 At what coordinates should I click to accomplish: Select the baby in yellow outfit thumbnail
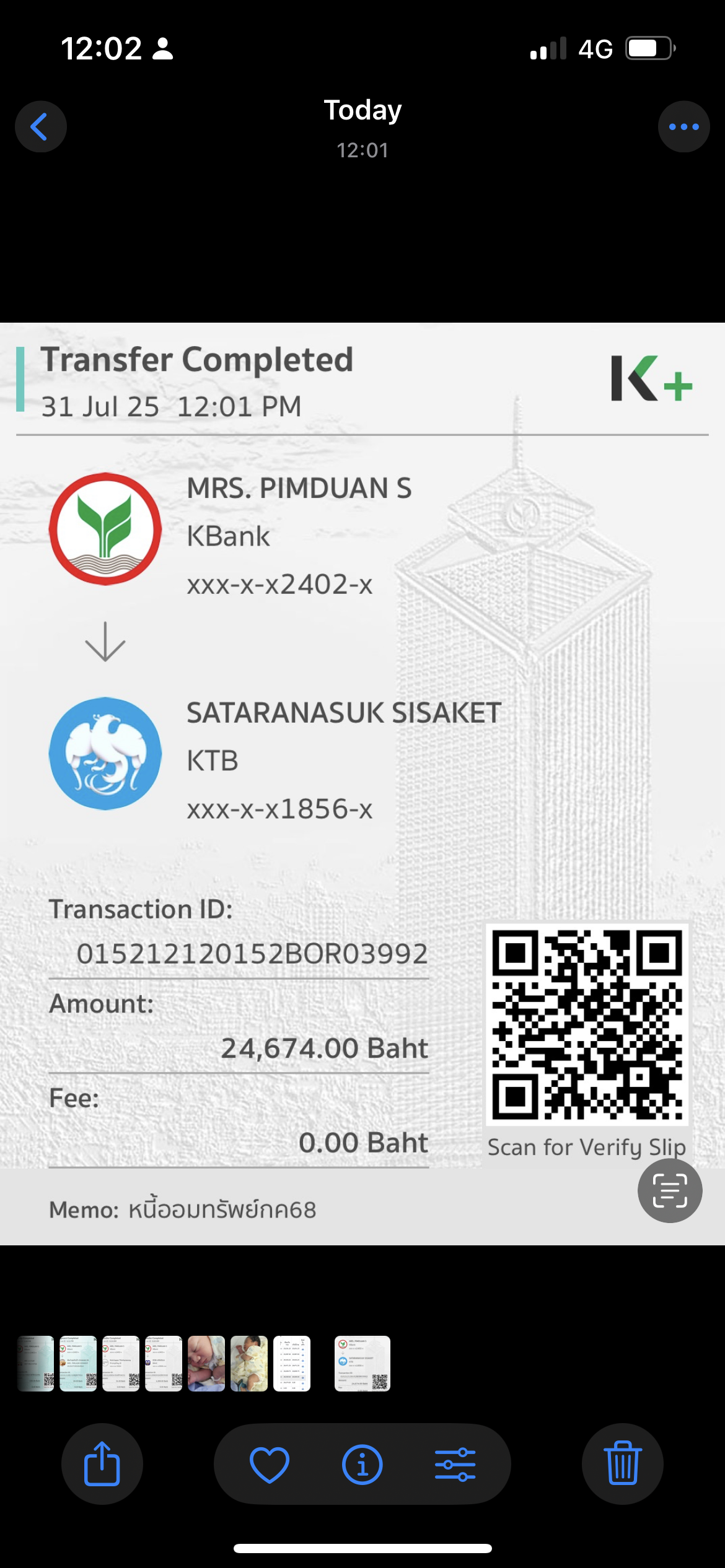(x=249, y=1364)
